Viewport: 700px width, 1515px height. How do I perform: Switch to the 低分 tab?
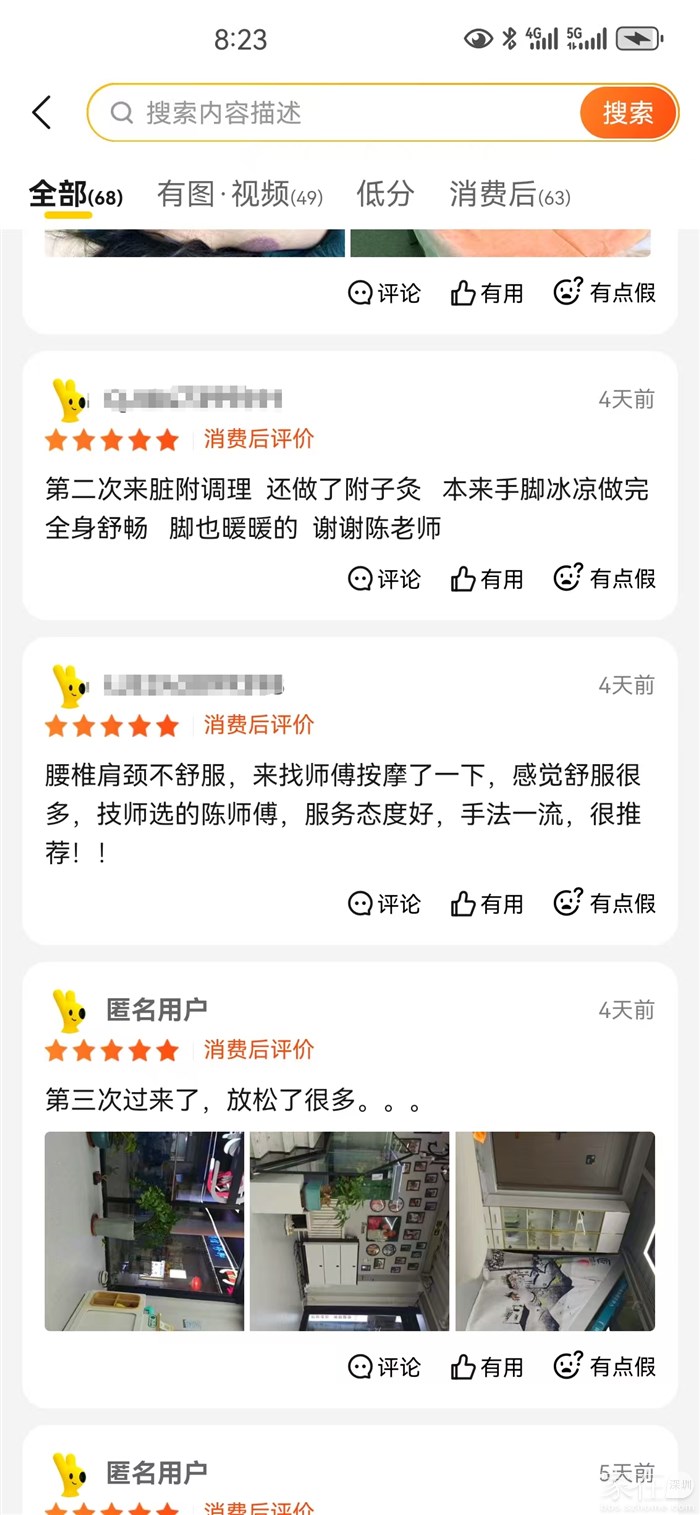(385, 194)
